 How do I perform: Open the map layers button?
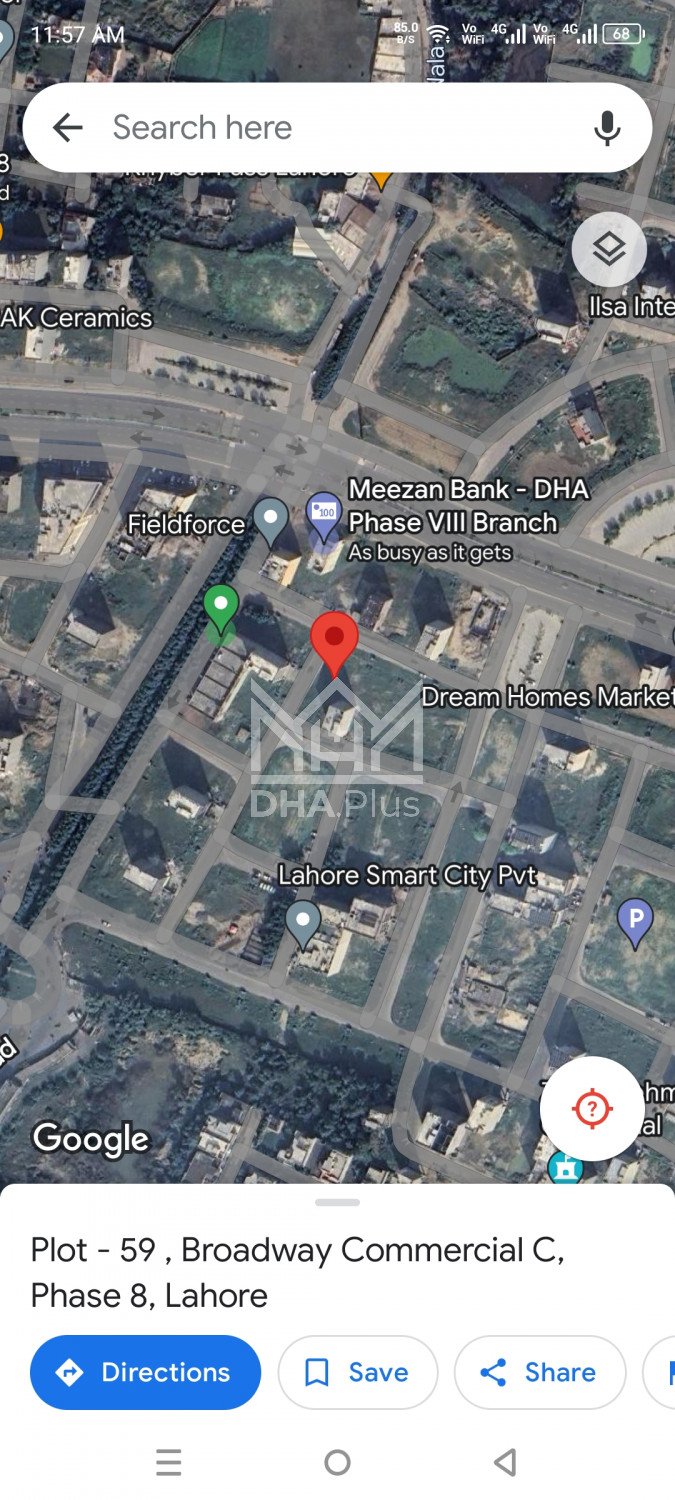click(x=609, y=249)
